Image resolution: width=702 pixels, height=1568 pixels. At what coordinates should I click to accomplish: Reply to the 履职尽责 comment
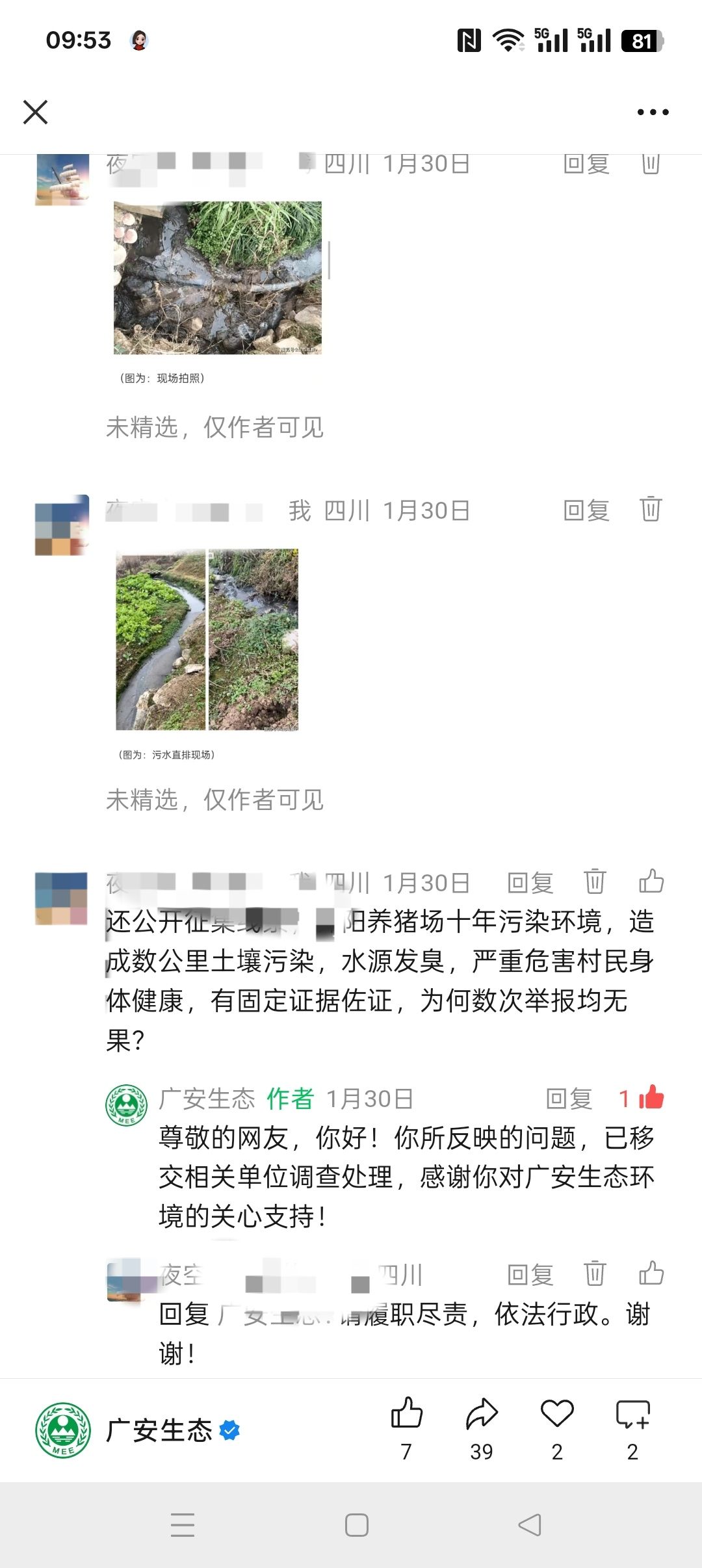coord(530,1275)
